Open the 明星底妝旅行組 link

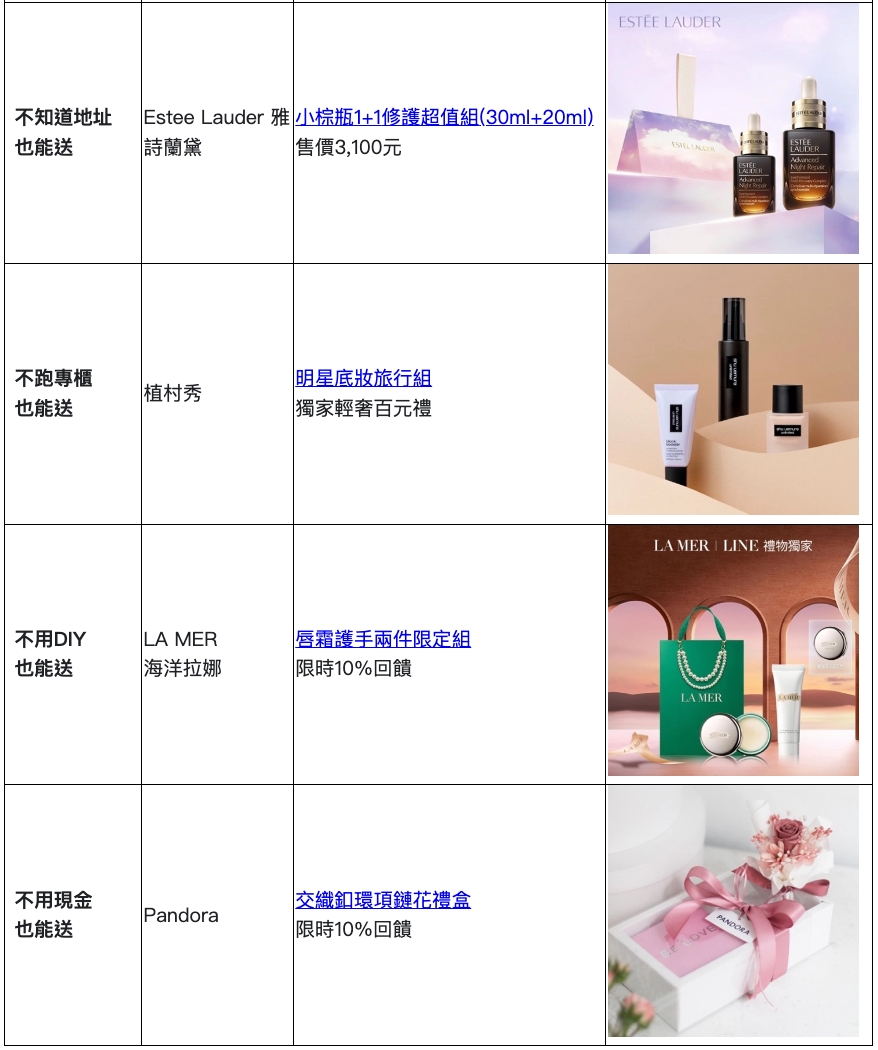[x=363, y=379]
